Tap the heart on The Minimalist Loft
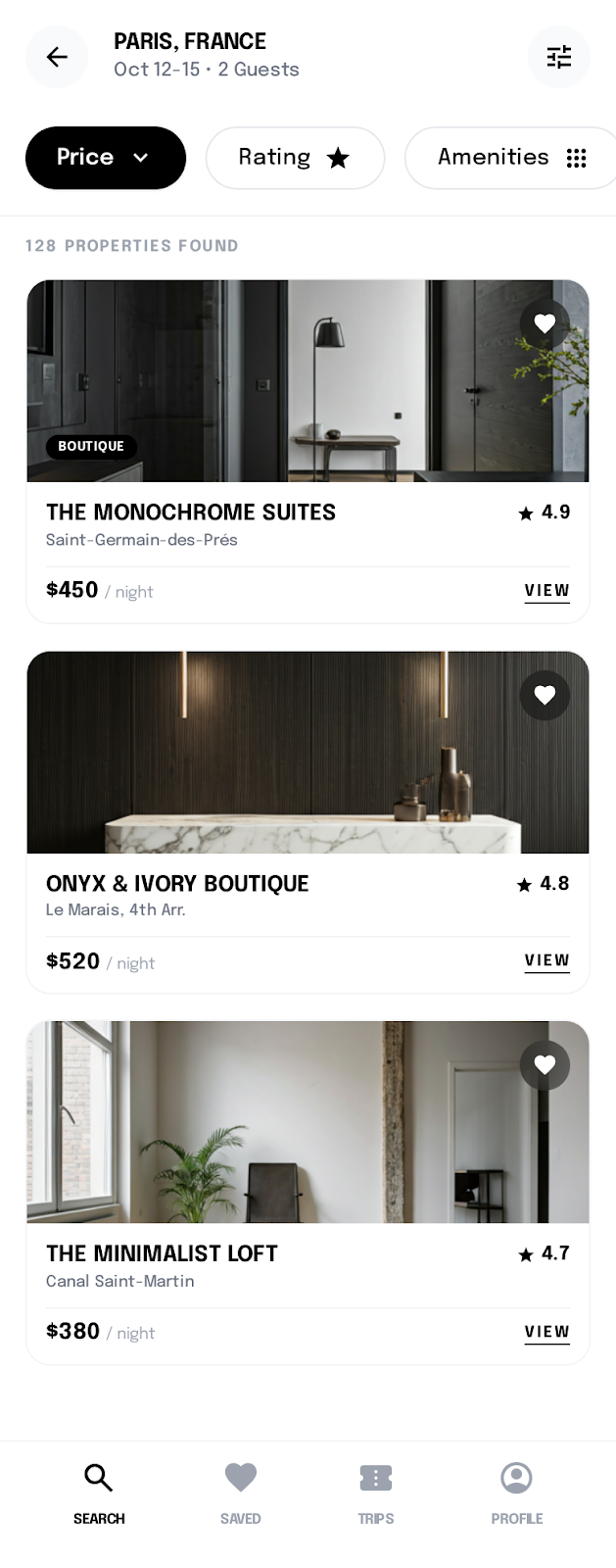The width and height of the screenshot is (616, 1568). click(x=545, y=1064)
